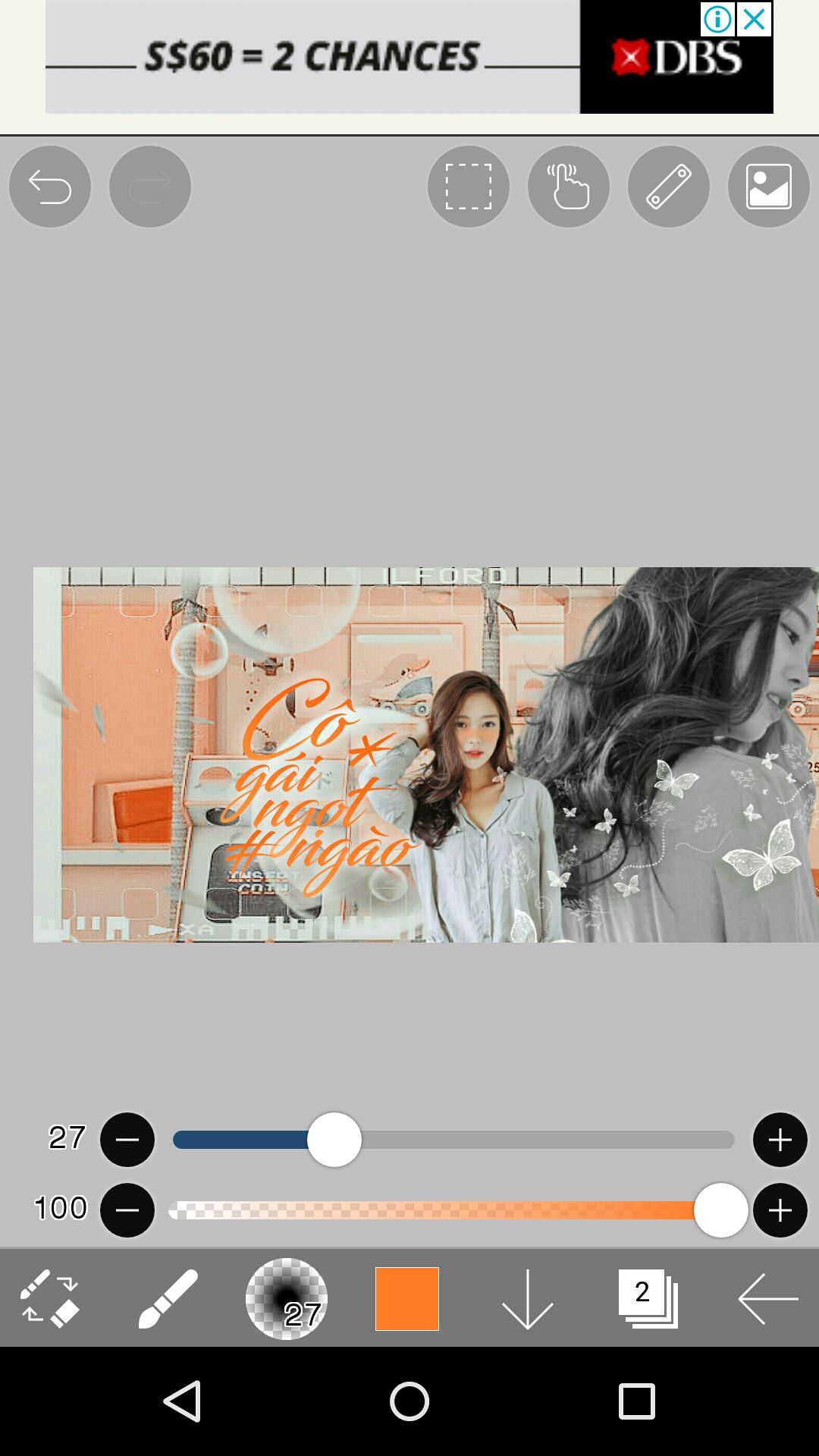819x1456 pixels.
Task: Decrease opacity with the minus button
Action: [x=127, y=1210]
